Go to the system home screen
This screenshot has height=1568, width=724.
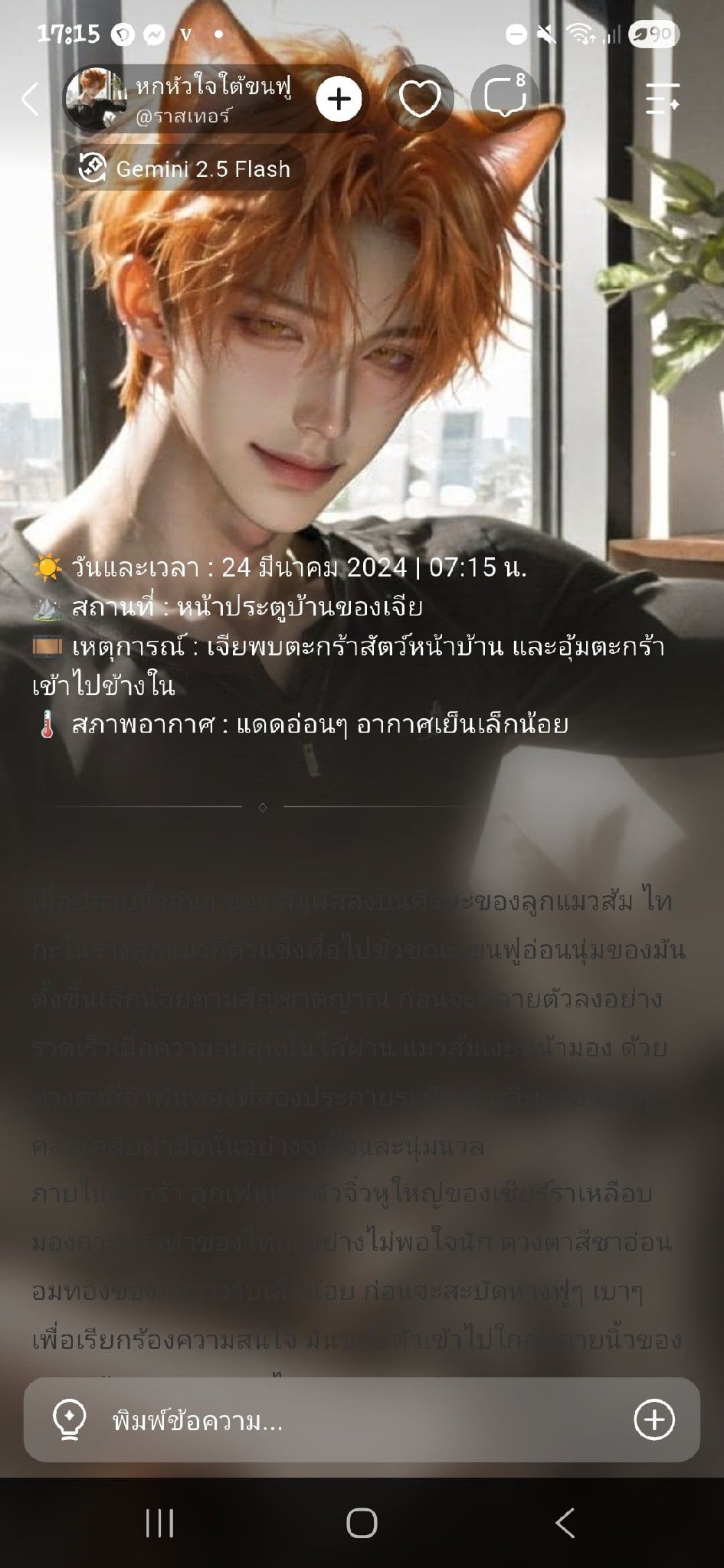[x=362, y=1523]
